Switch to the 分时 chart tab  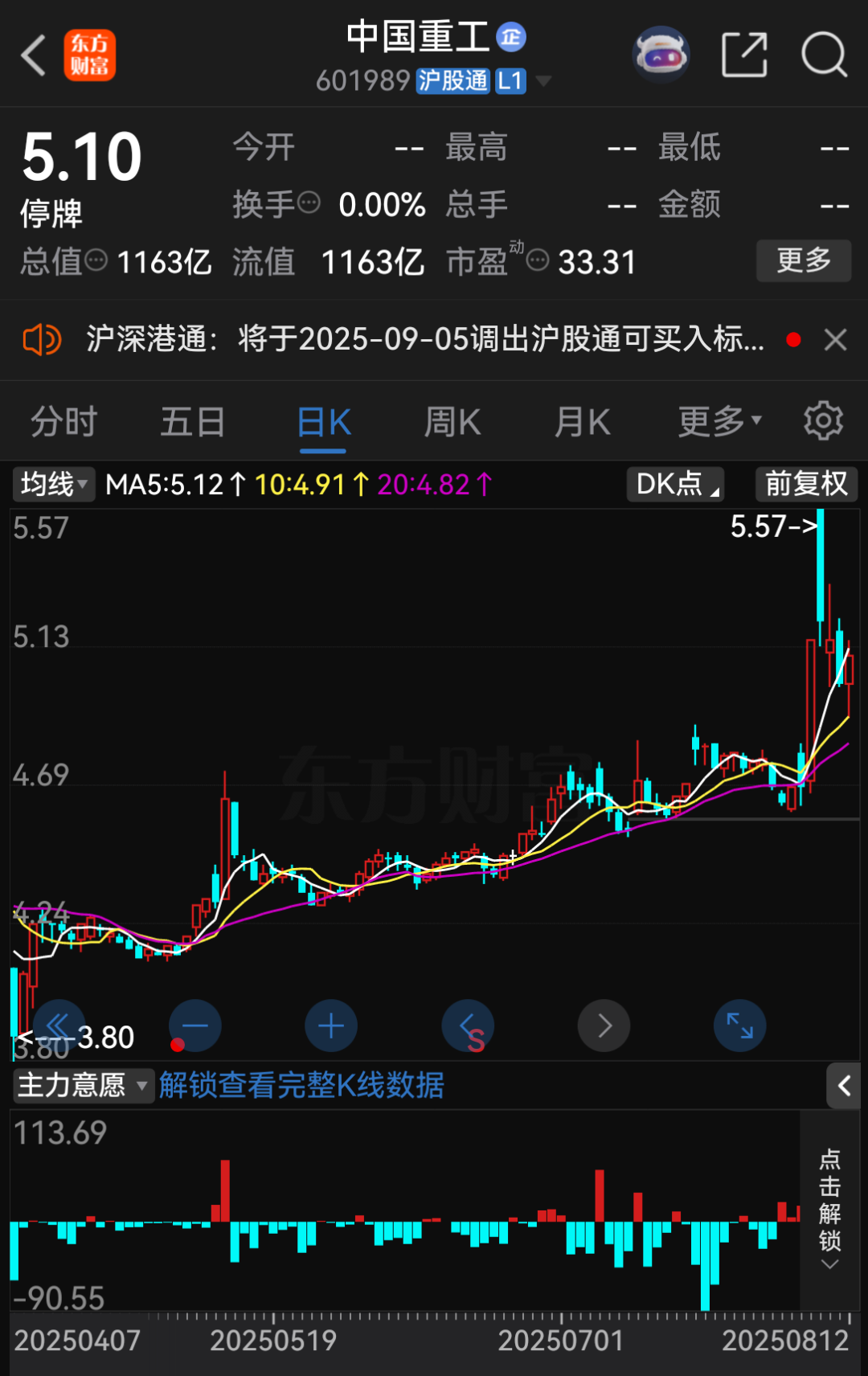(x=63, y=422)
